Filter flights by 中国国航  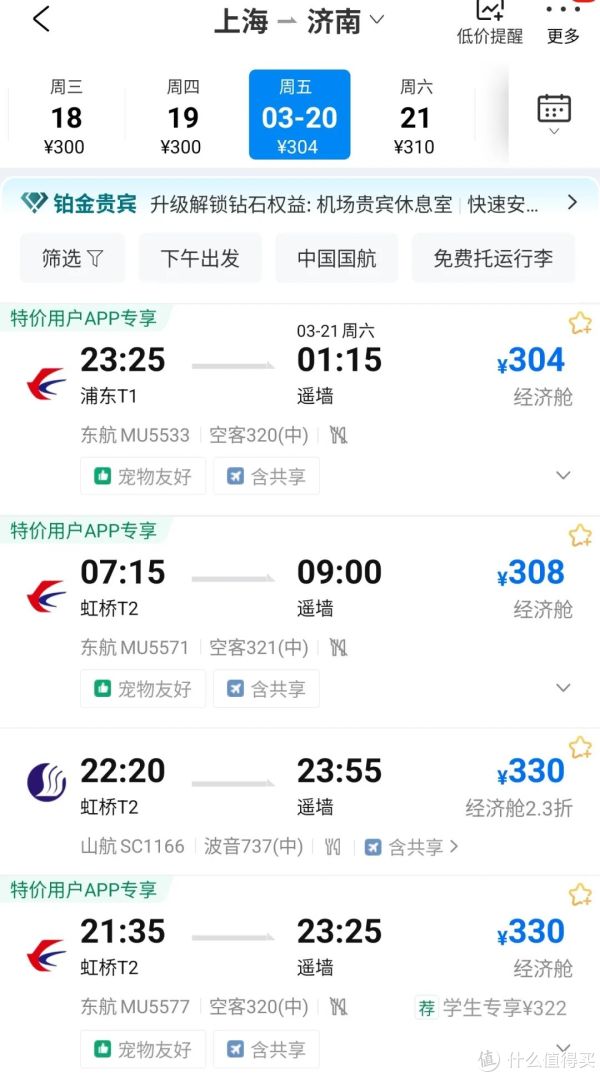click(x=336, y=258)
